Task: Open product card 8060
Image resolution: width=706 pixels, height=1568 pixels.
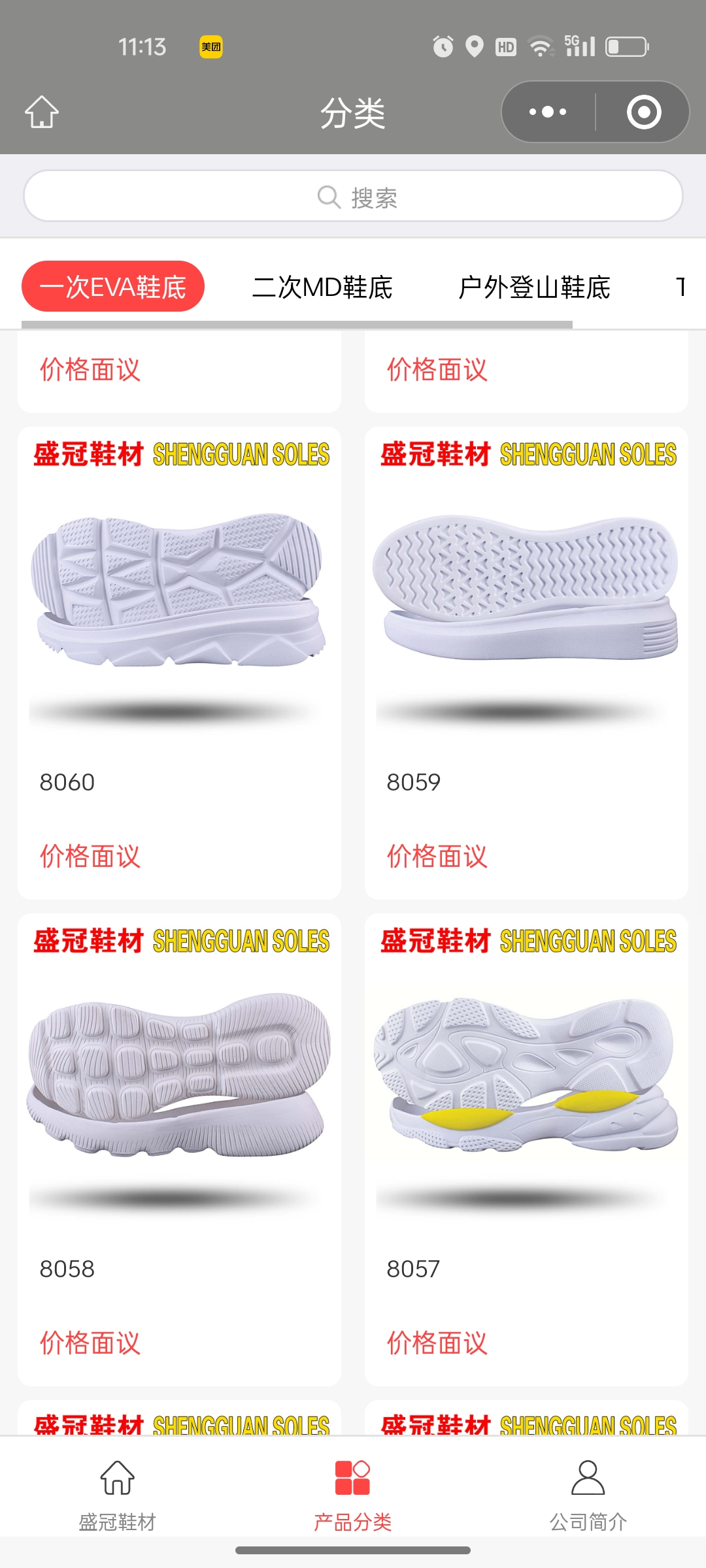Action: coord(179,653)
